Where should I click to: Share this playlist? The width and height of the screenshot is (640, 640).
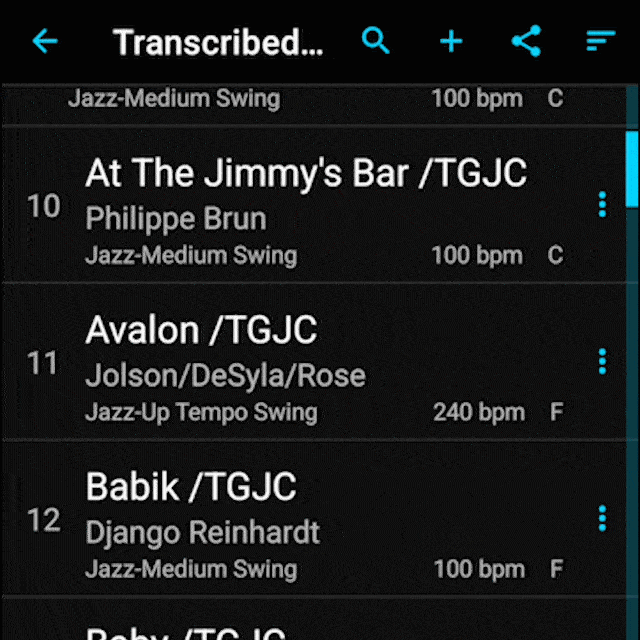pos(526,41)
